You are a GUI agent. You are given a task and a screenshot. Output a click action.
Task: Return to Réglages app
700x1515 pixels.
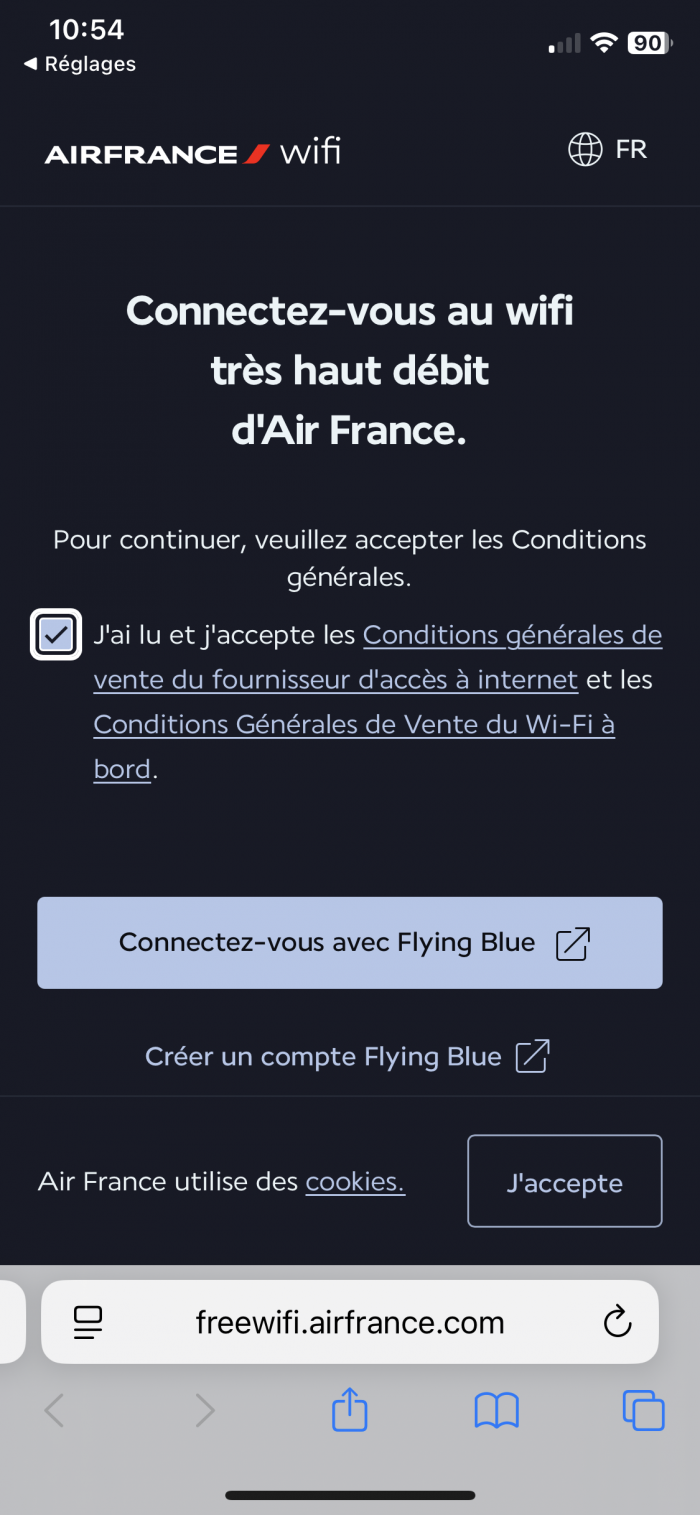(80, 64)
